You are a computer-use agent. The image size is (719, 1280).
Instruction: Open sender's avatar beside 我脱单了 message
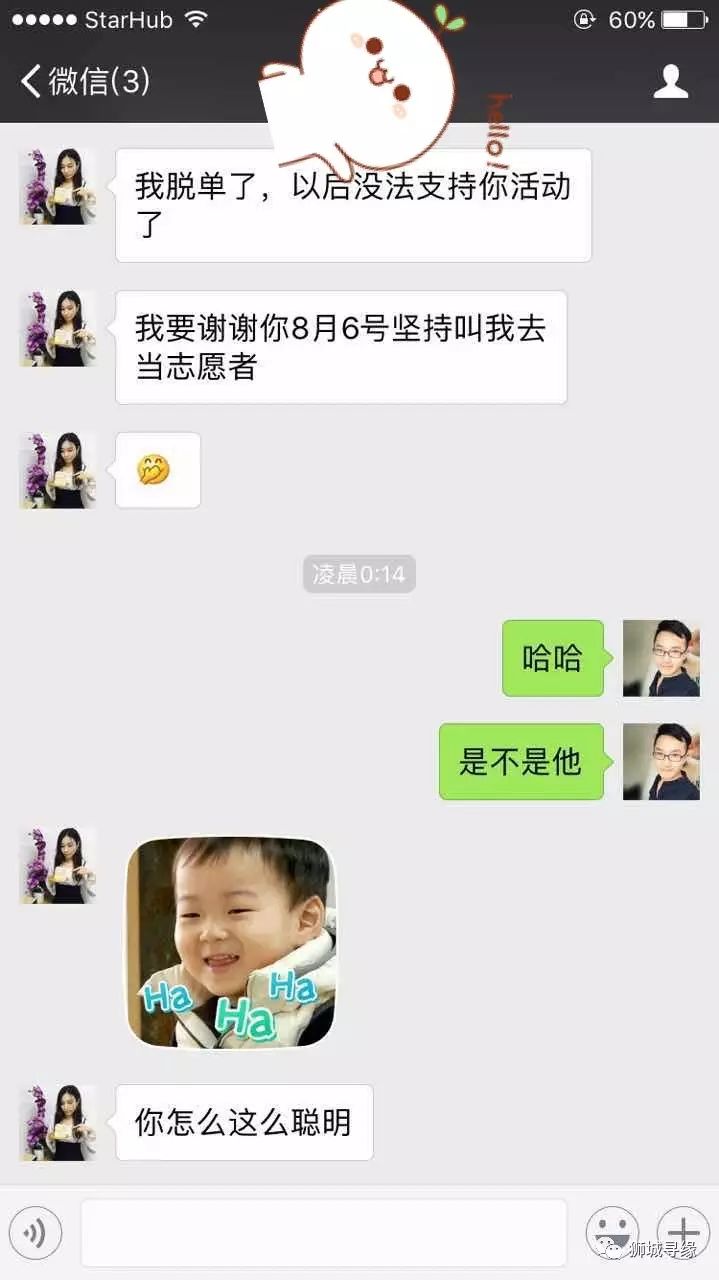point(58,186)
